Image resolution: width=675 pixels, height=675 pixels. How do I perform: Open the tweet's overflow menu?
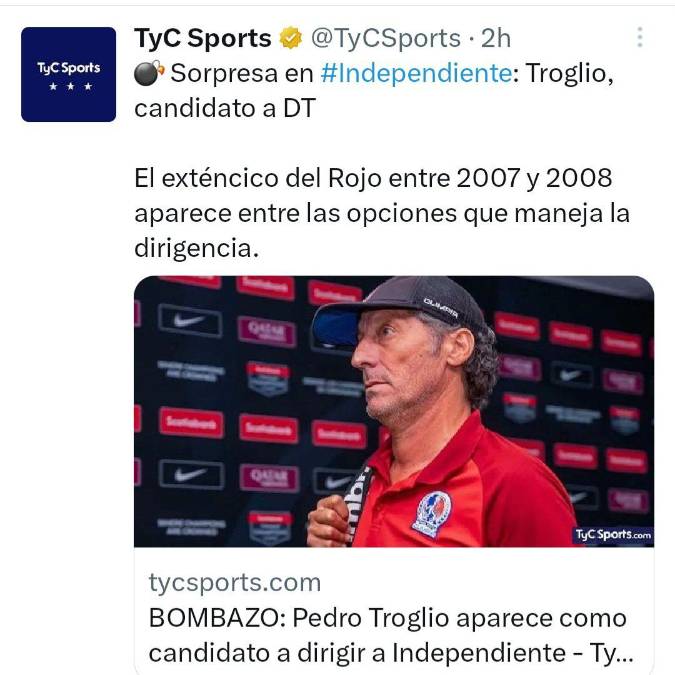click(x=639, y=39)
